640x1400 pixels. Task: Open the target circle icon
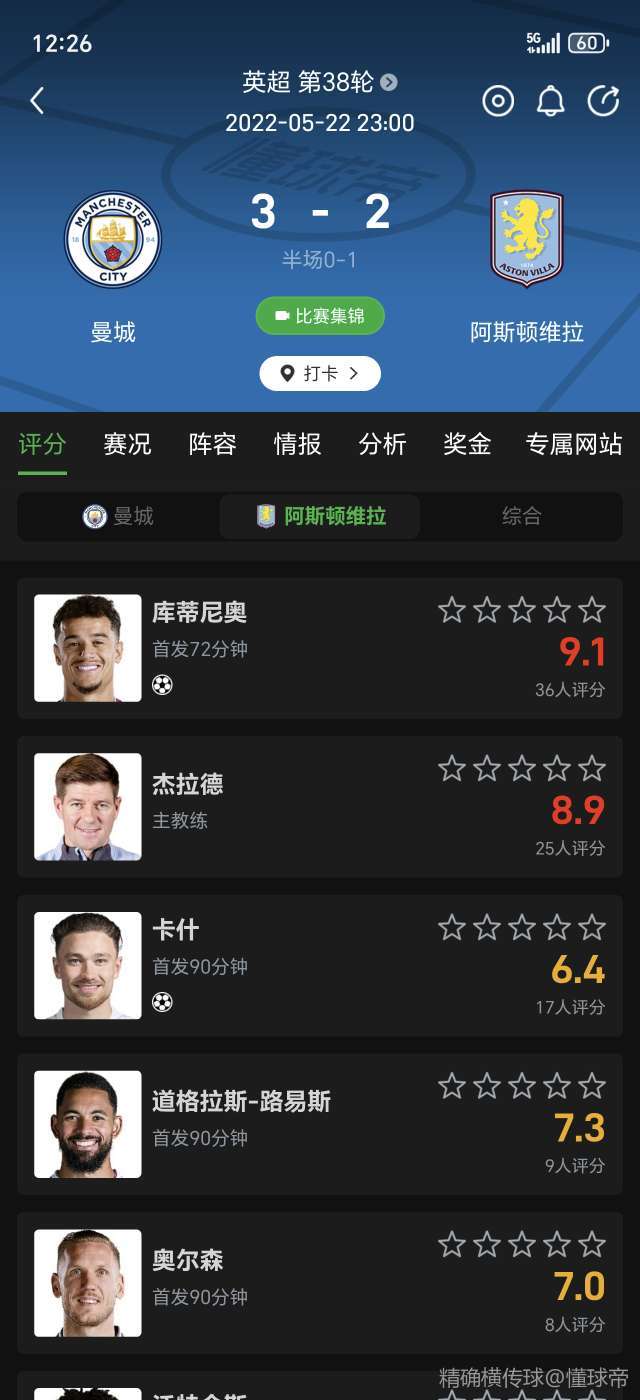pyautogui.click(x=498, y=101)
